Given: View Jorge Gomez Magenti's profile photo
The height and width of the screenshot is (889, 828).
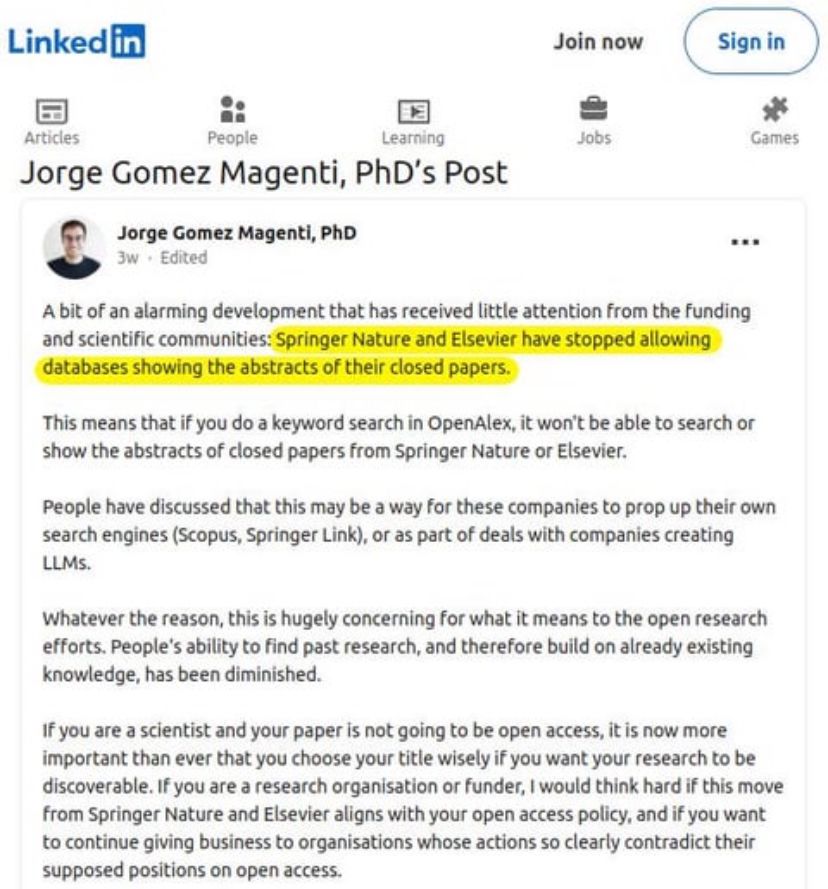Looking at the screenshot, I should click(x=74, y=246).
